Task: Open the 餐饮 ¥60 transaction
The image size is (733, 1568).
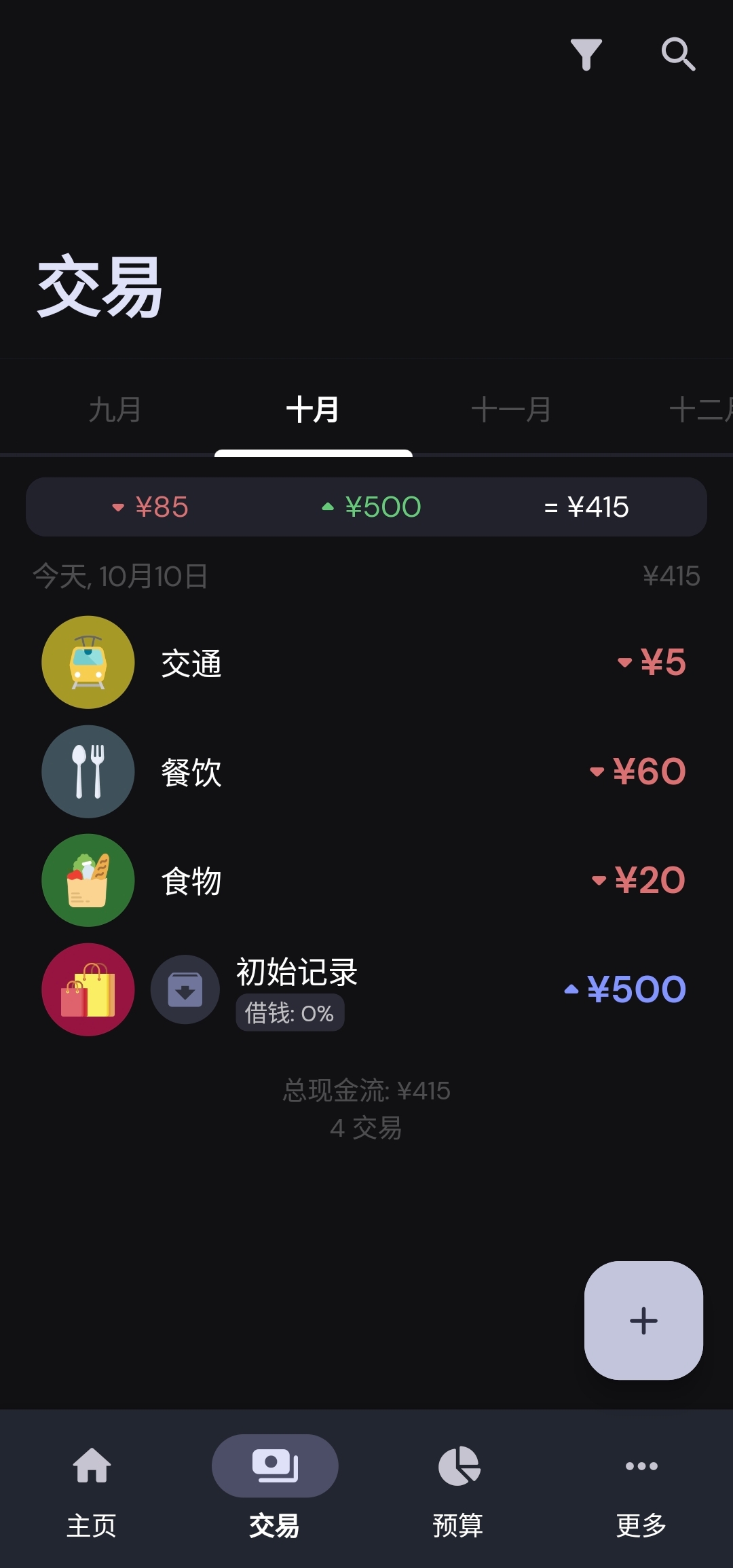Action: point(366,771)
